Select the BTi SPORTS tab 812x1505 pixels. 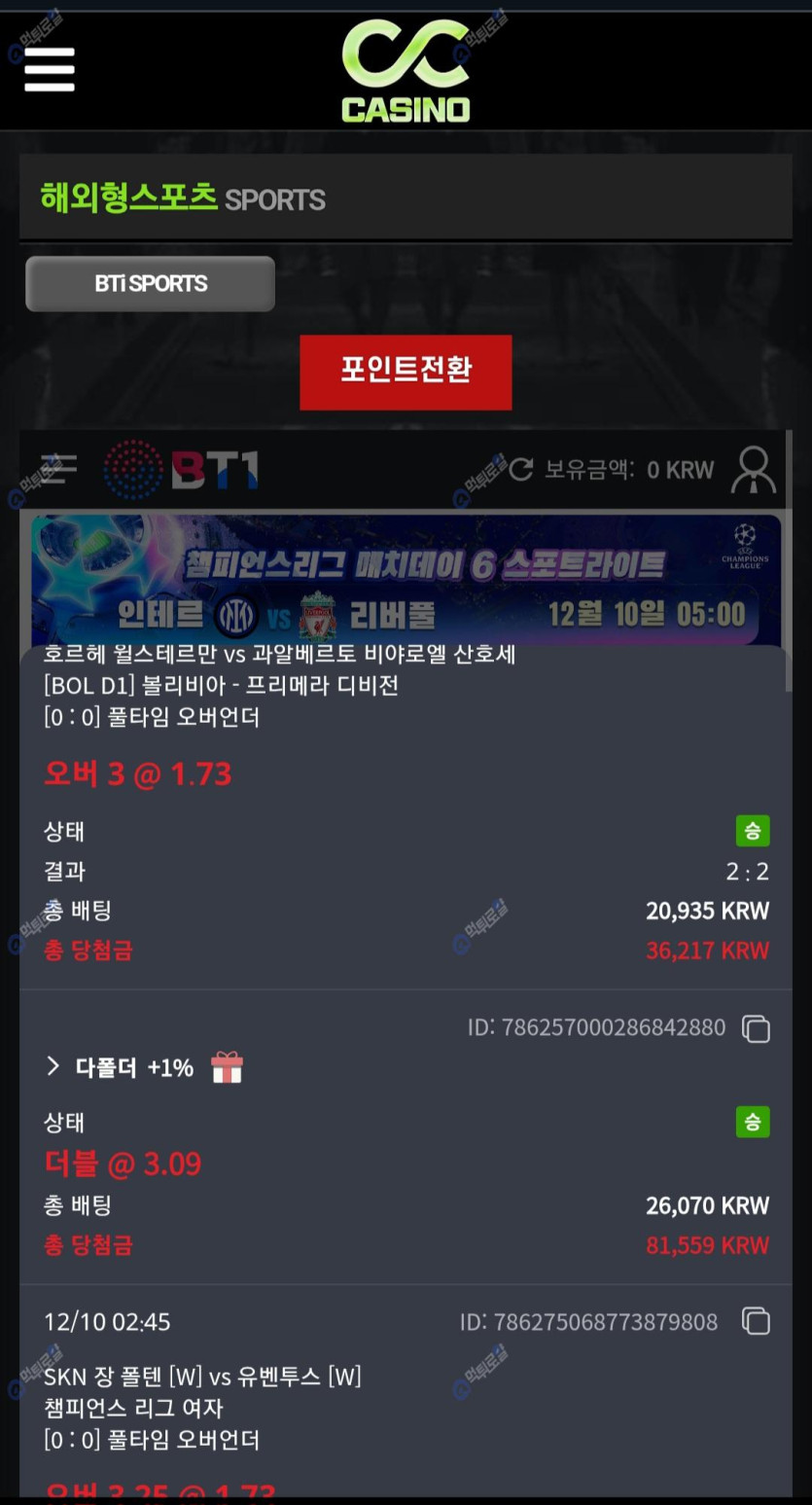click(x=150, y=284)
